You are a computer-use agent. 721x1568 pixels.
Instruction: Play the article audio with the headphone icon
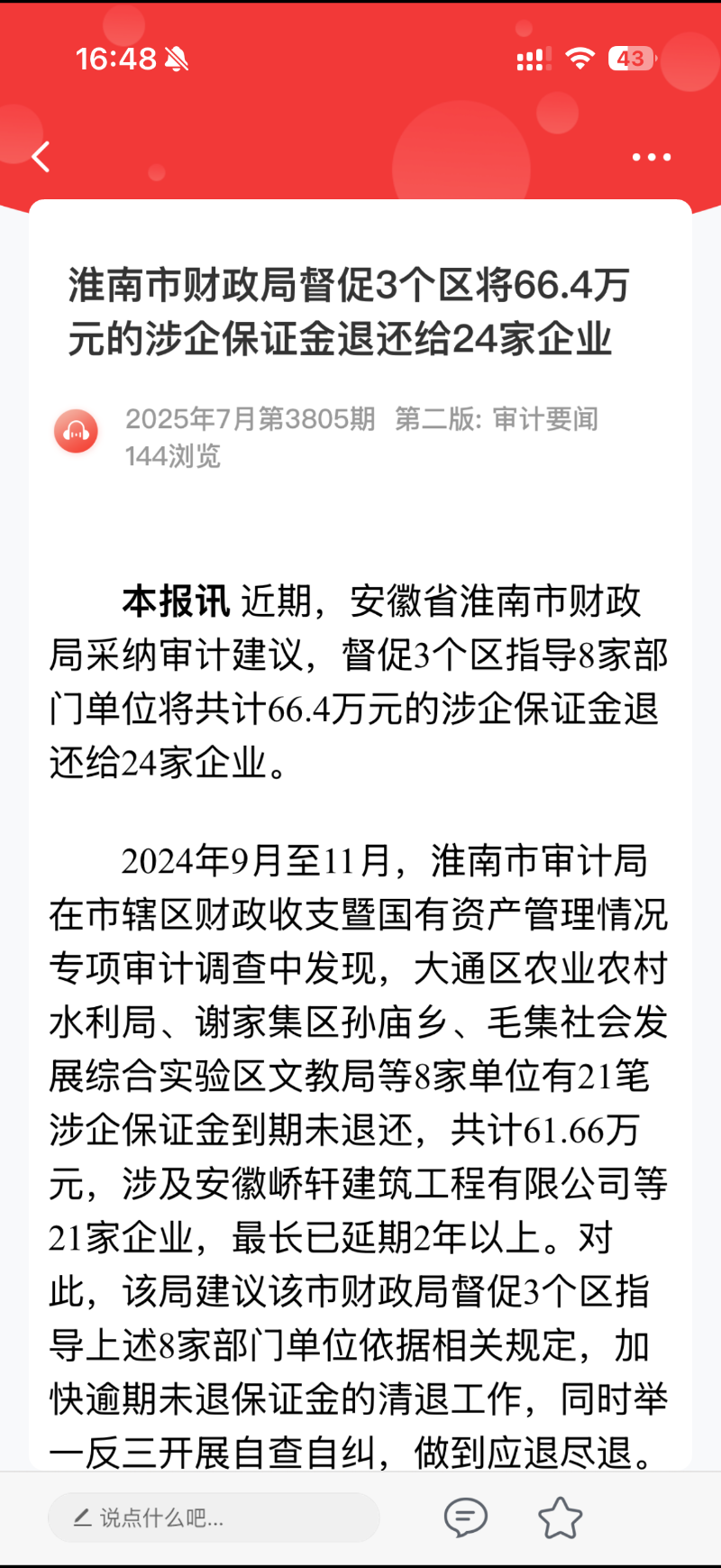77,432
